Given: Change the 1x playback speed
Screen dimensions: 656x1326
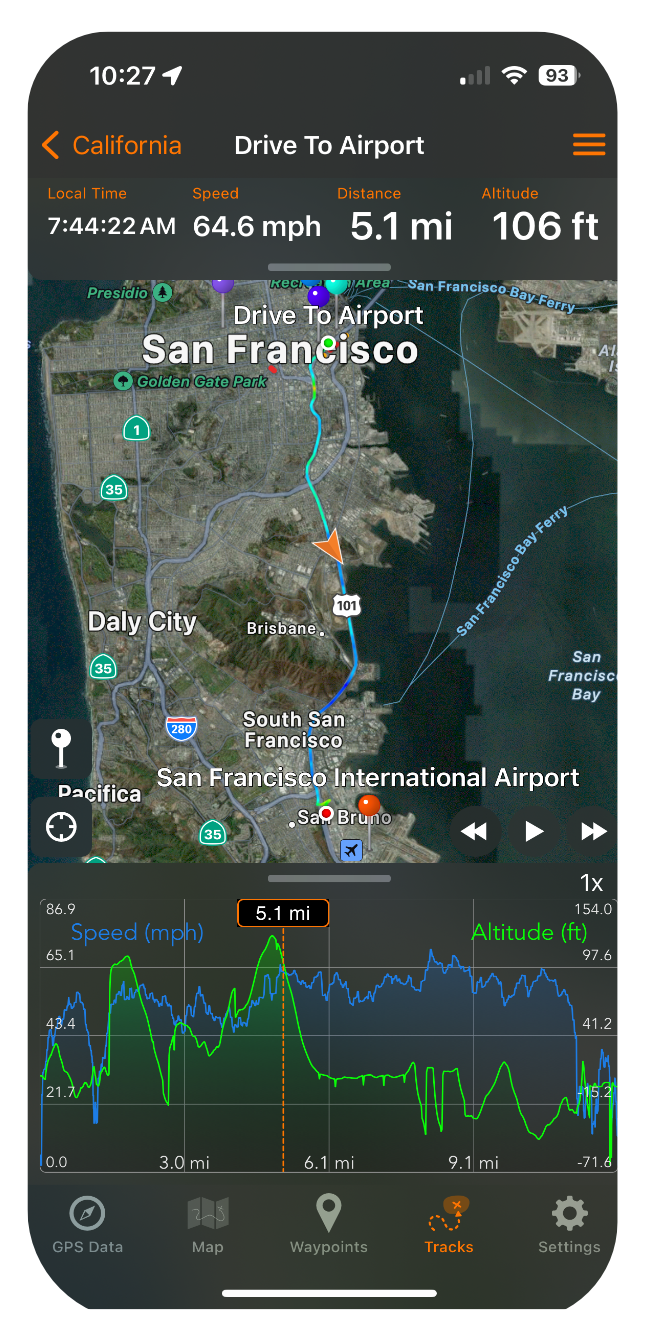Looking at the screenshot, I should 591,884.
